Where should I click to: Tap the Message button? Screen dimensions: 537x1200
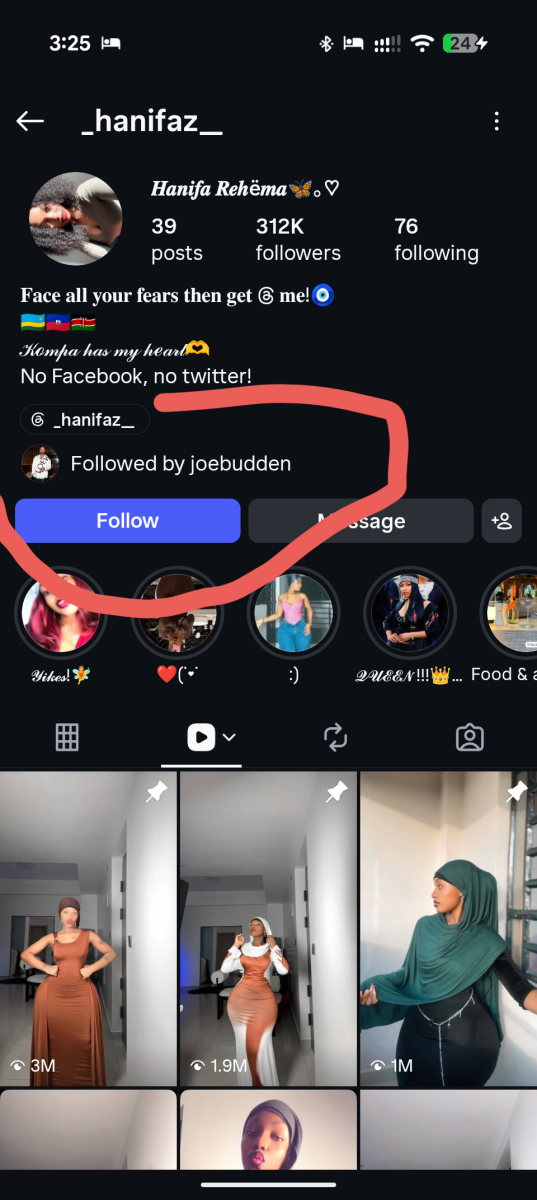[360, 520]
